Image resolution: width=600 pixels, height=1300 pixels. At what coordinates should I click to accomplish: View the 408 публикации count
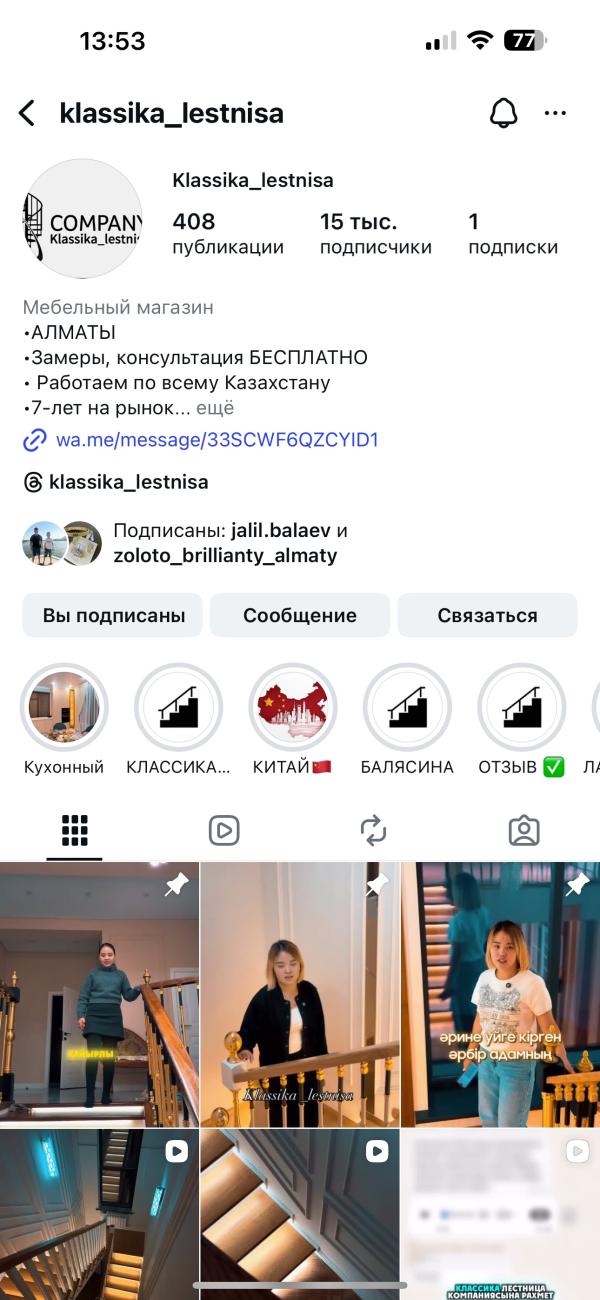point(228,234)
